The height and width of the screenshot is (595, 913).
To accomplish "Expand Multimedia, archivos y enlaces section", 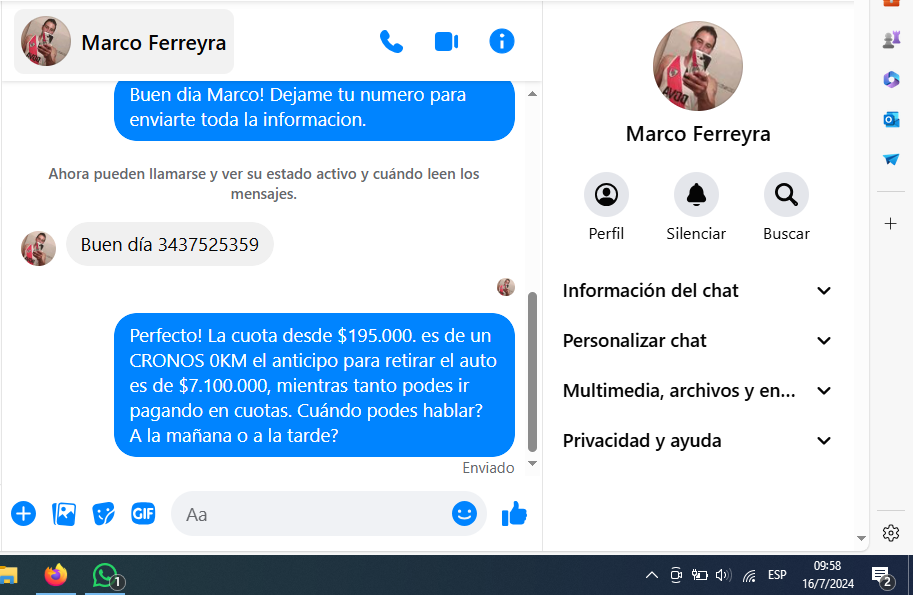I will coord(697,391).
